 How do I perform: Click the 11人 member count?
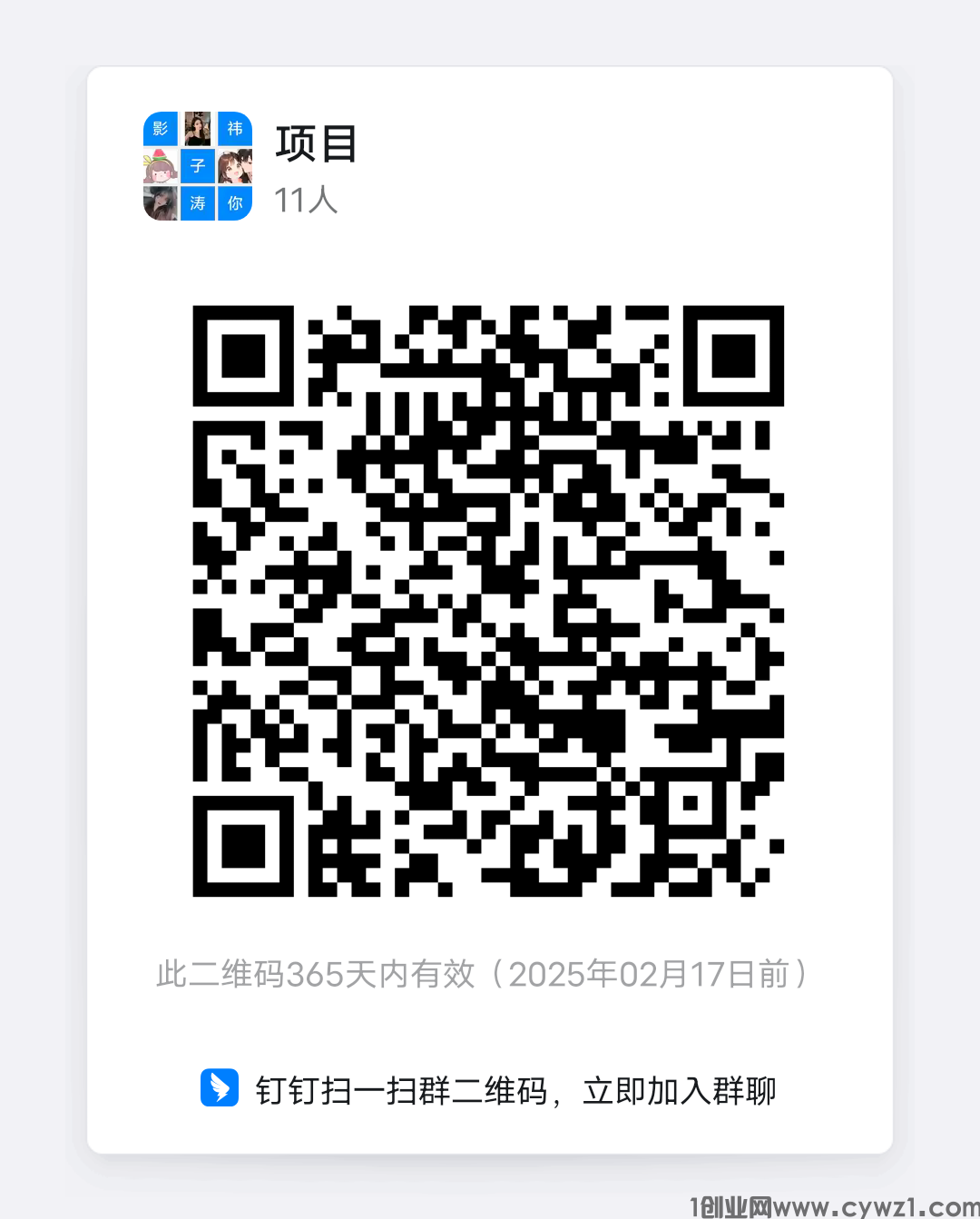(305, 202)
